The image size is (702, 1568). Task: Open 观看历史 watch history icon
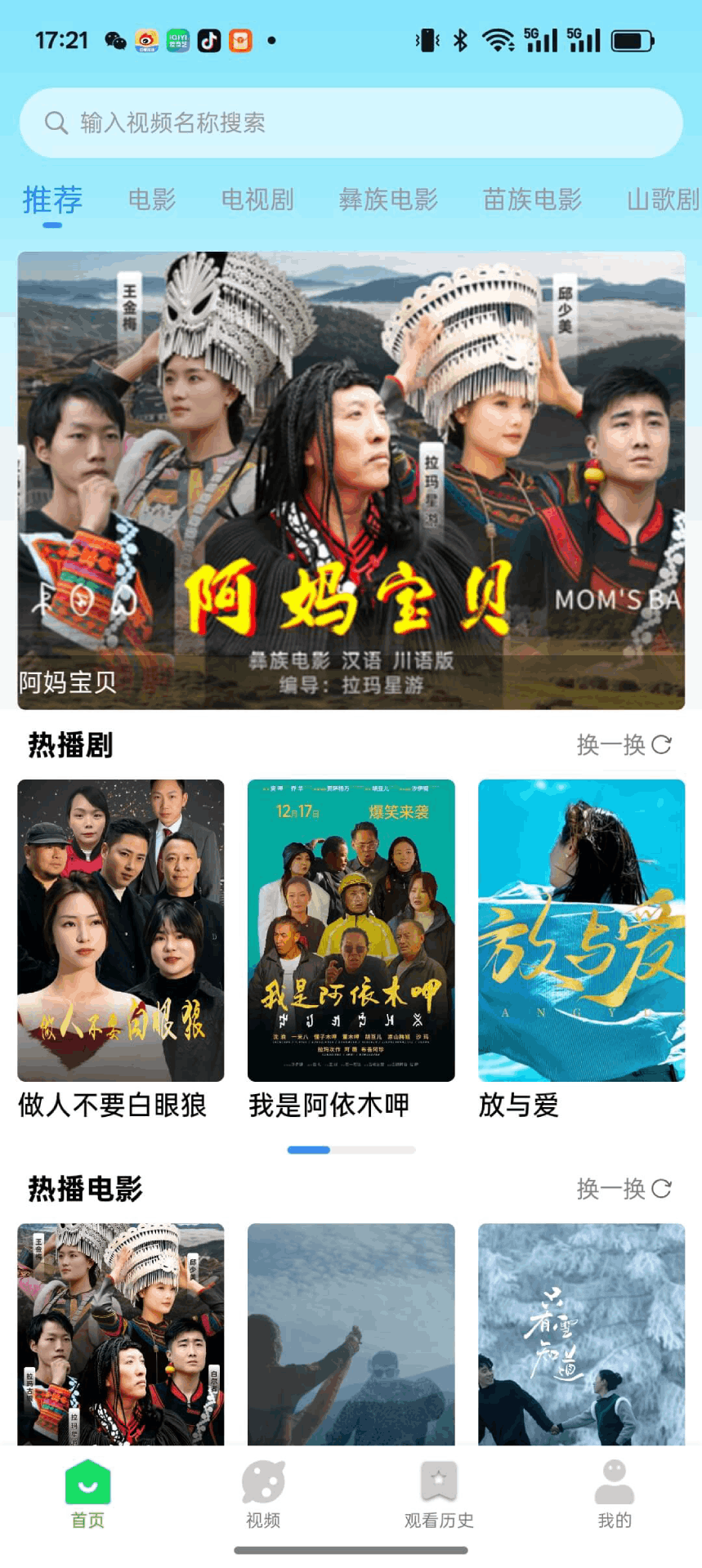tap(438, 1479)
